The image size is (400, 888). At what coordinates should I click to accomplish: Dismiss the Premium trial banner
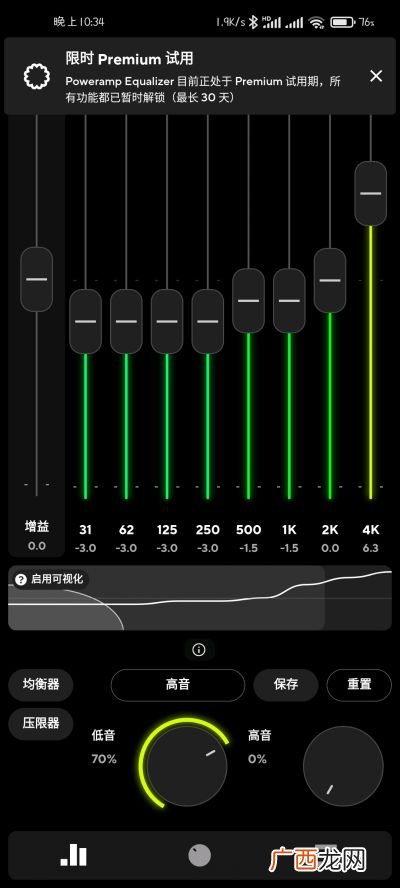[376, 76]
